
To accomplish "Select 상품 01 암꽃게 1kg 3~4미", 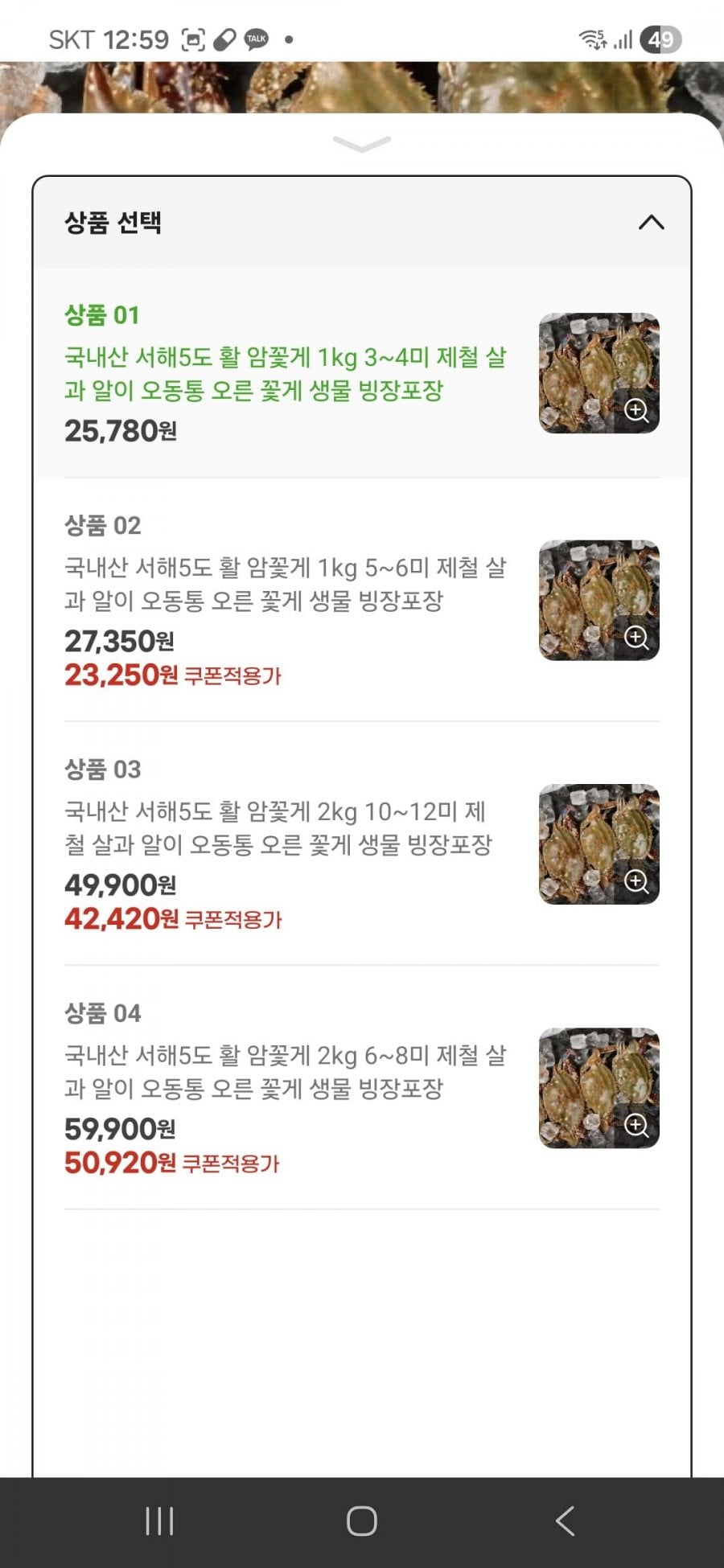I will coord(286,373).
